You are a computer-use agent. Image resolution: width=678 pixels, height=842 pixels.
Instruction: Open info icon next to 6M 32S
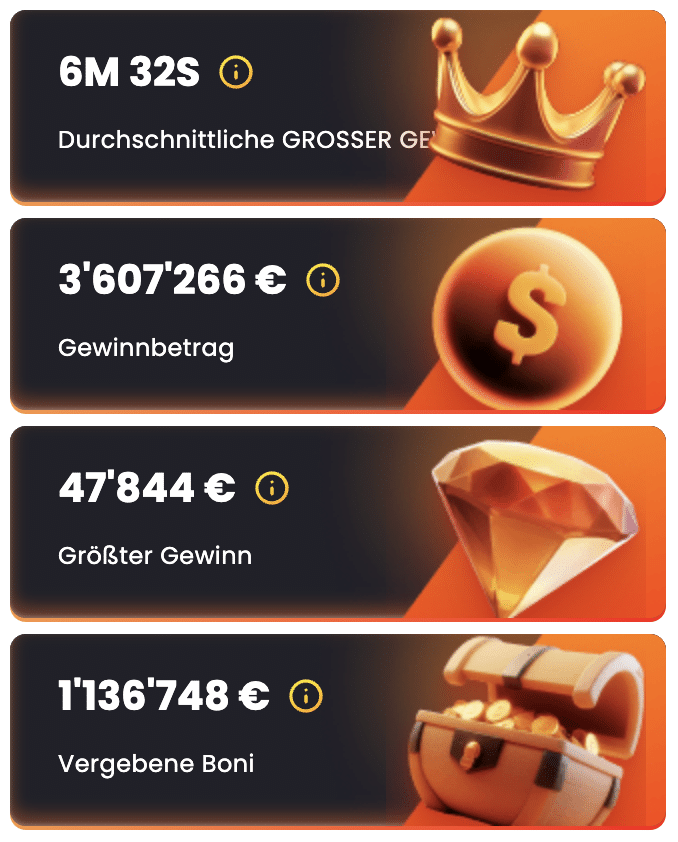236,72
